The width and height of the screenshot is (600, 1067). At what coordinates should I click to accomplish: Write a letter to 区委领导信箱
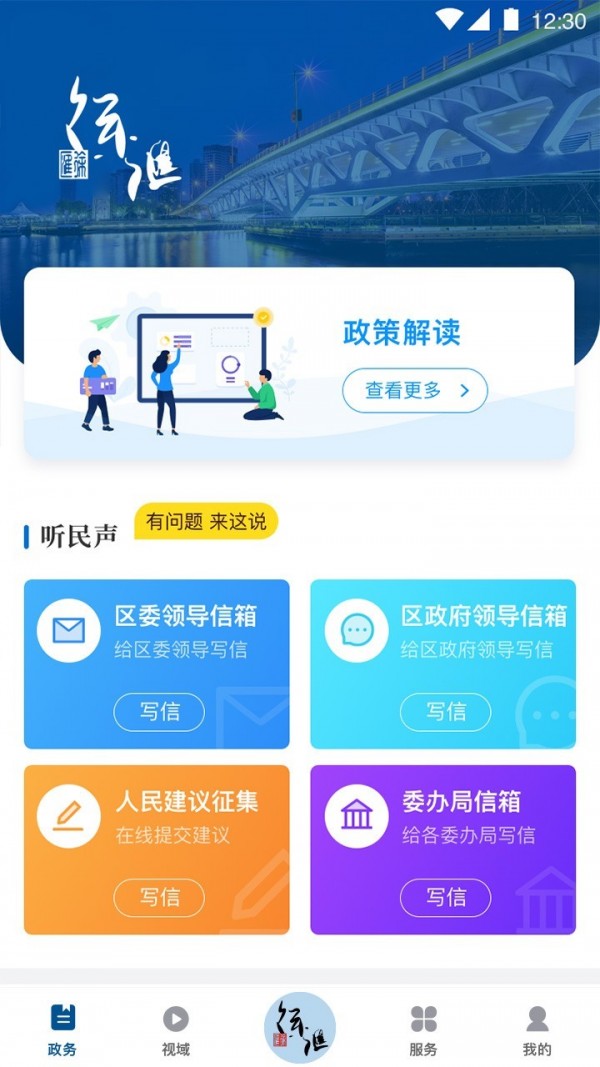pyautogui.click(x=159, y=712)
